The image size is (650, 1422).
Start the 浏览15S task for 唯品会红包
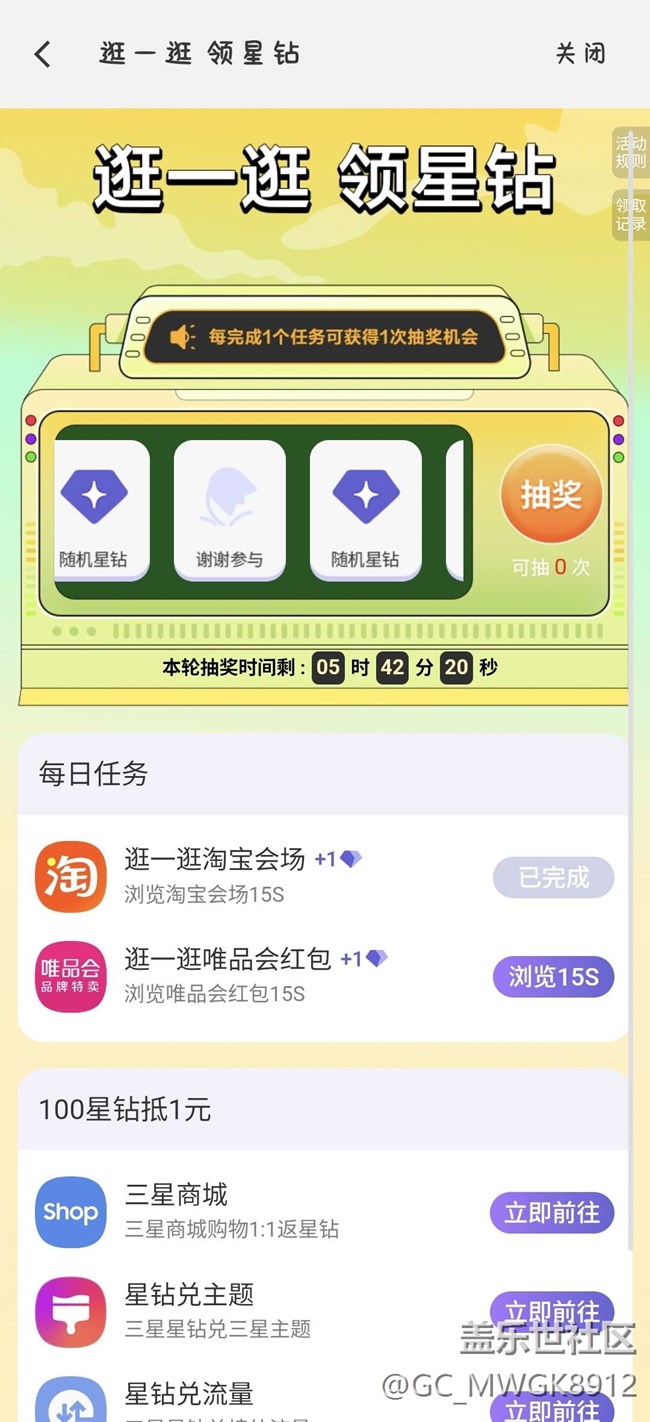coord(553,977)
